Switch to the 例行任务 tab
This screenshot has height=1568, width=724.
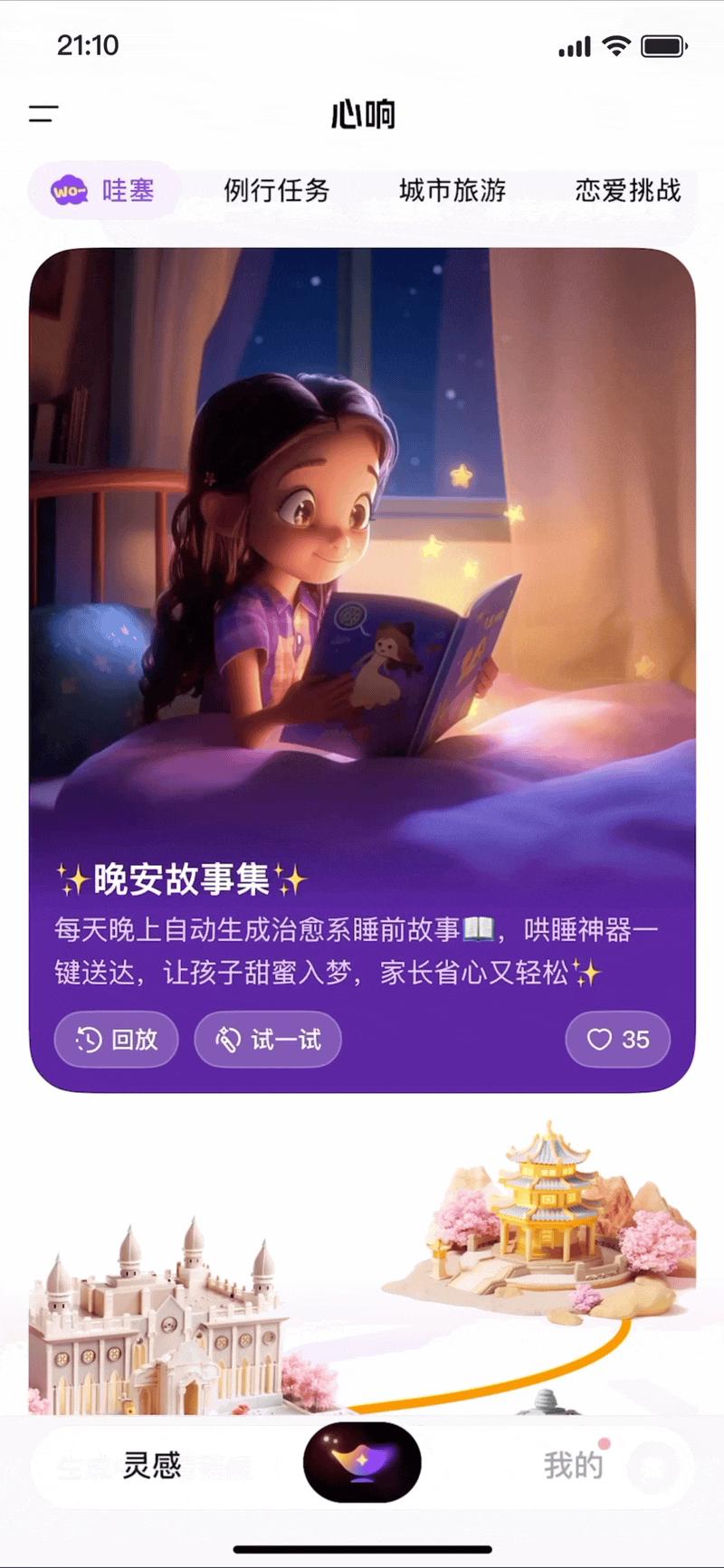[276, 191]
